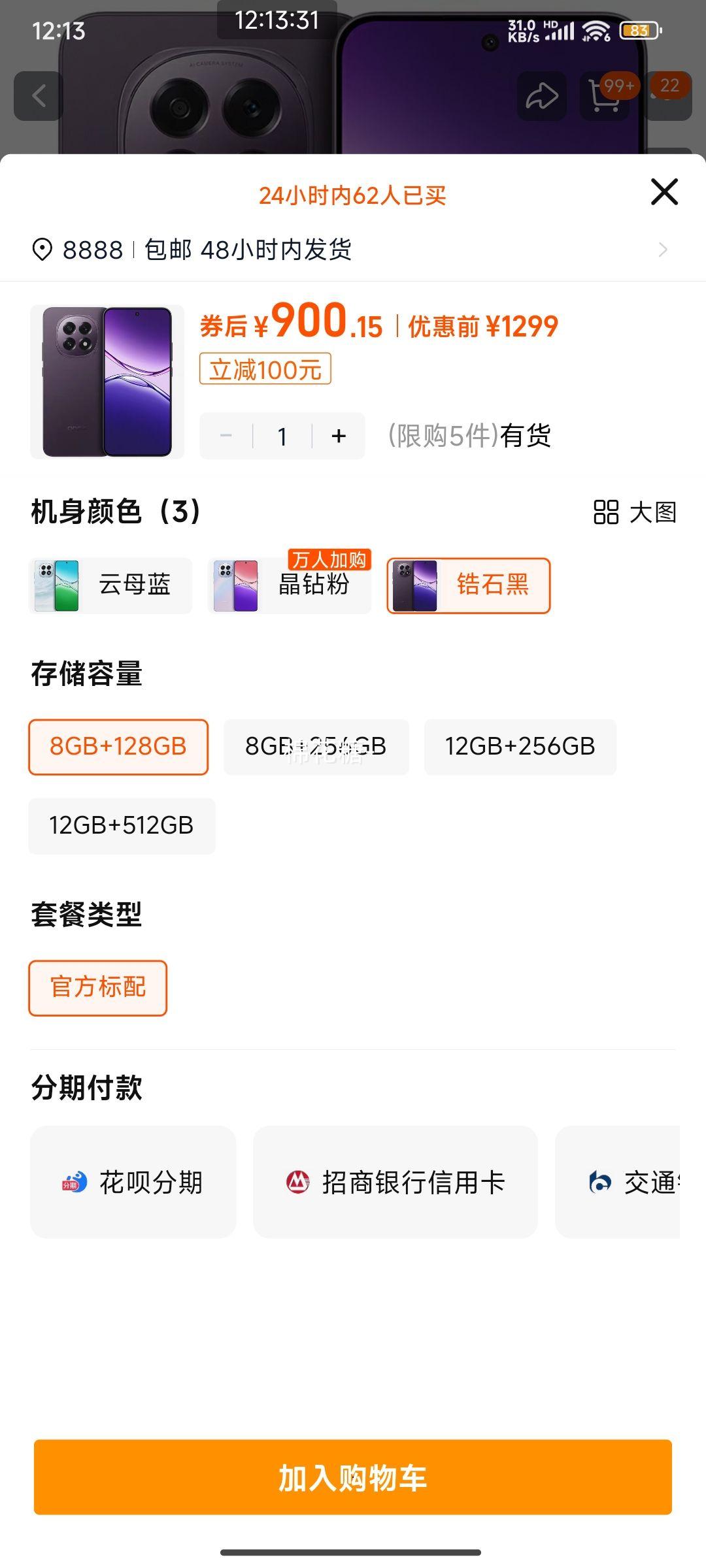The height and width of the screenshot is (1568, 706).
Task: Open the product thumbnail image
Action: pos(107,382)
